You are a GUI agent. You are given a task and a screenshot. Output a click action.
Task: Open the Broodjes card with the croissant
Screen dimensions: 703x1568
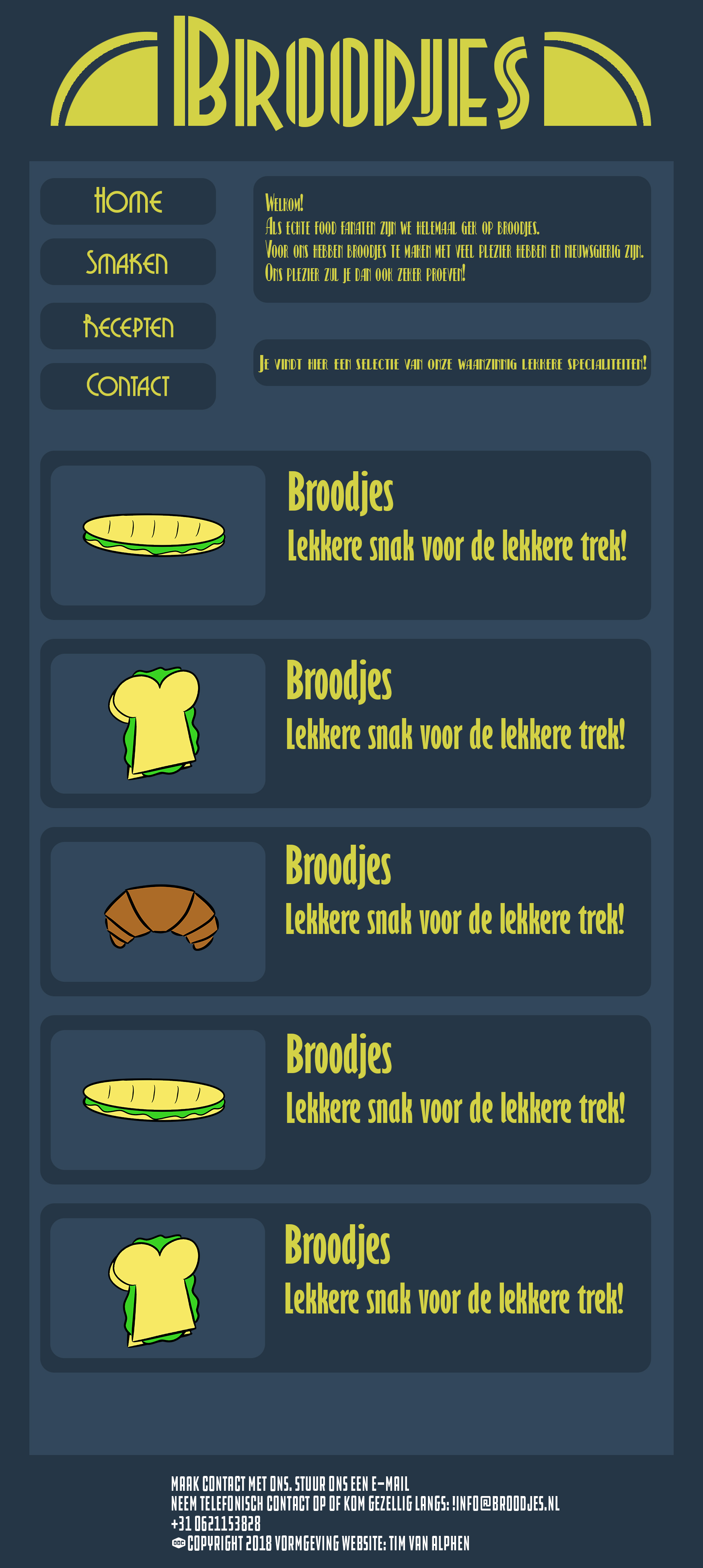tap(345, 911)
